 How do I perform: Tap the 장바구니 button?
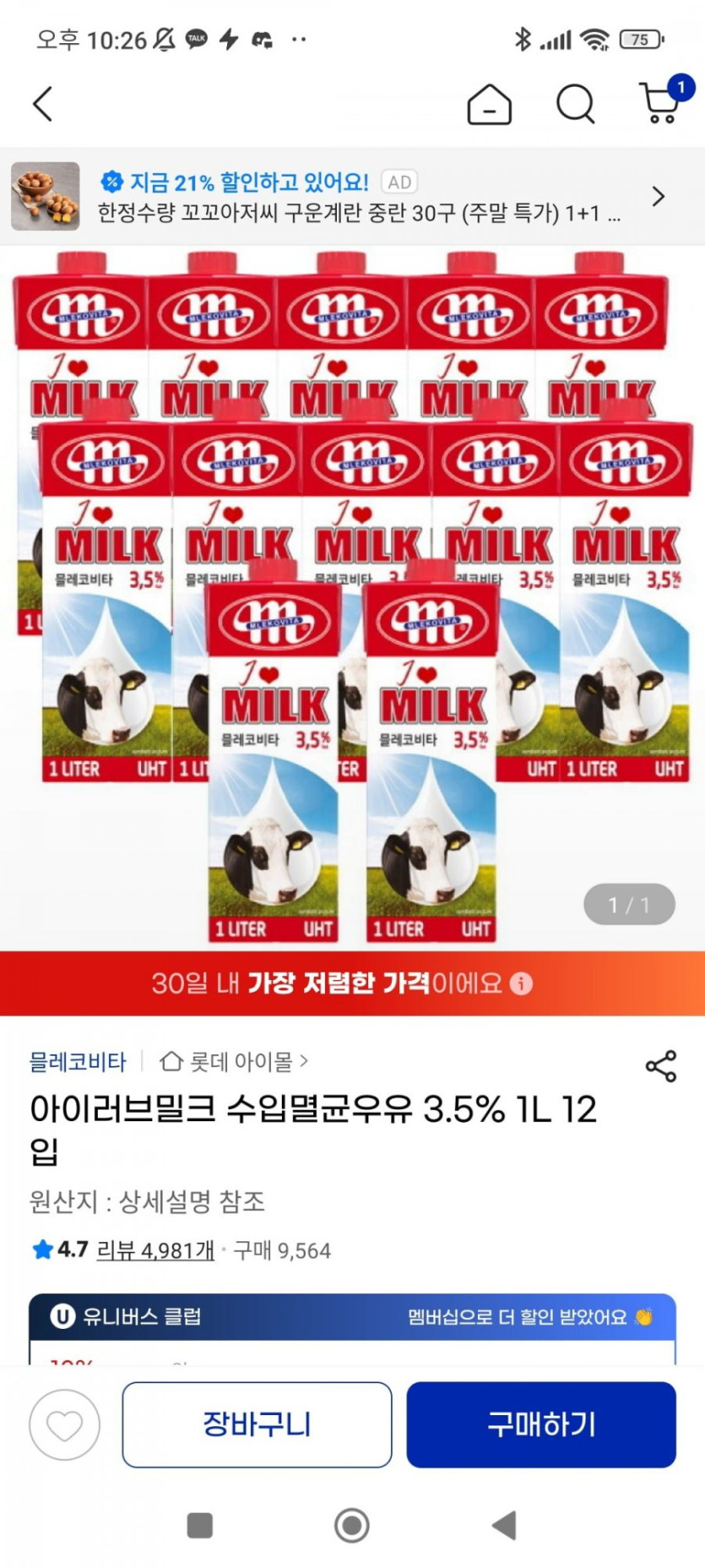tap(257, 1424)
